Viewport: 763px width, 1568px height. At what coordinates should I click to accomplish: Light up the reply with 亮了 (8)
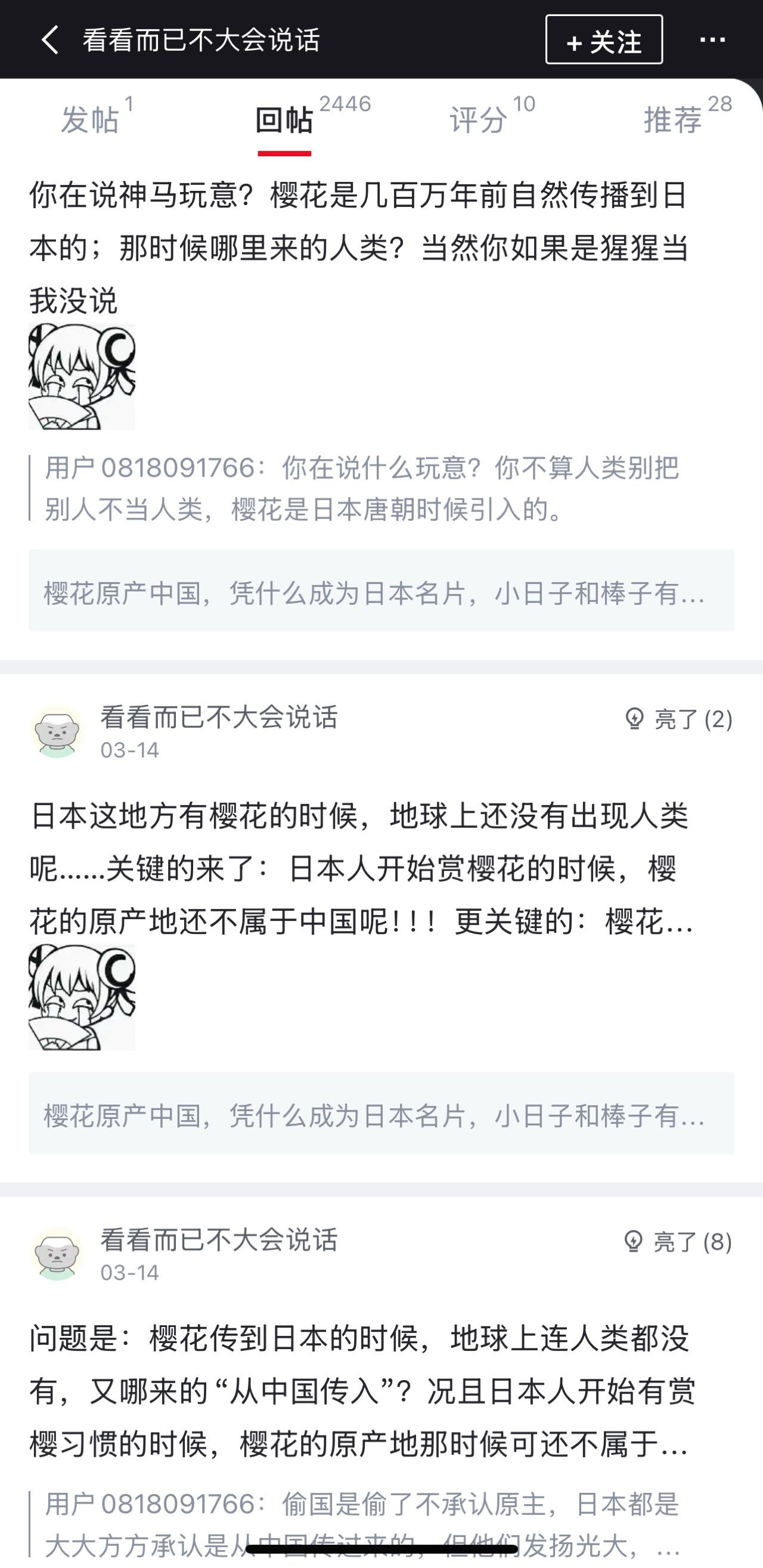(677, 1242)
